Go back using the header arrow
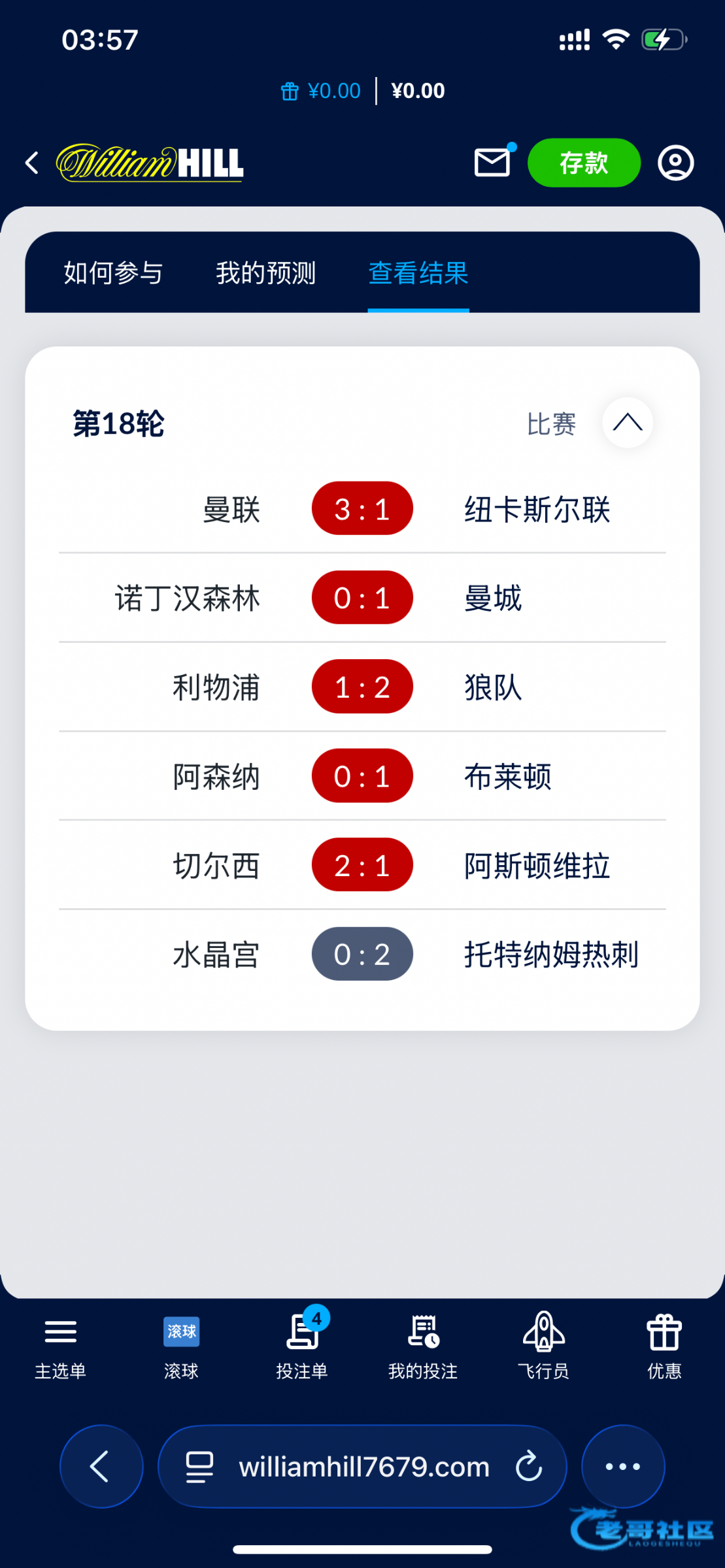This screenshot has width=725, height=1568. point(31,163)
